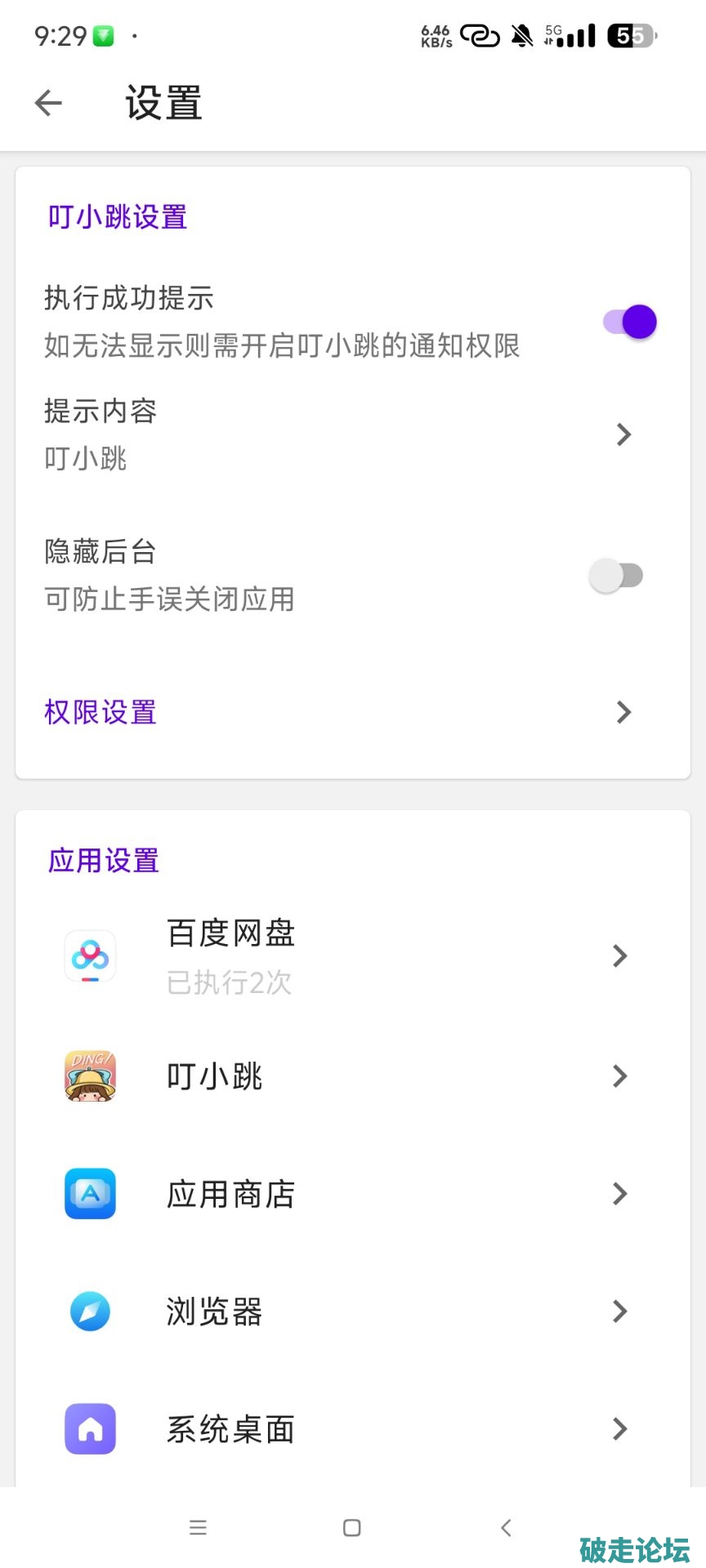Open the system recent apps menu
706x1568 pixels.
pyautogui.click(x=198, y=1528)
